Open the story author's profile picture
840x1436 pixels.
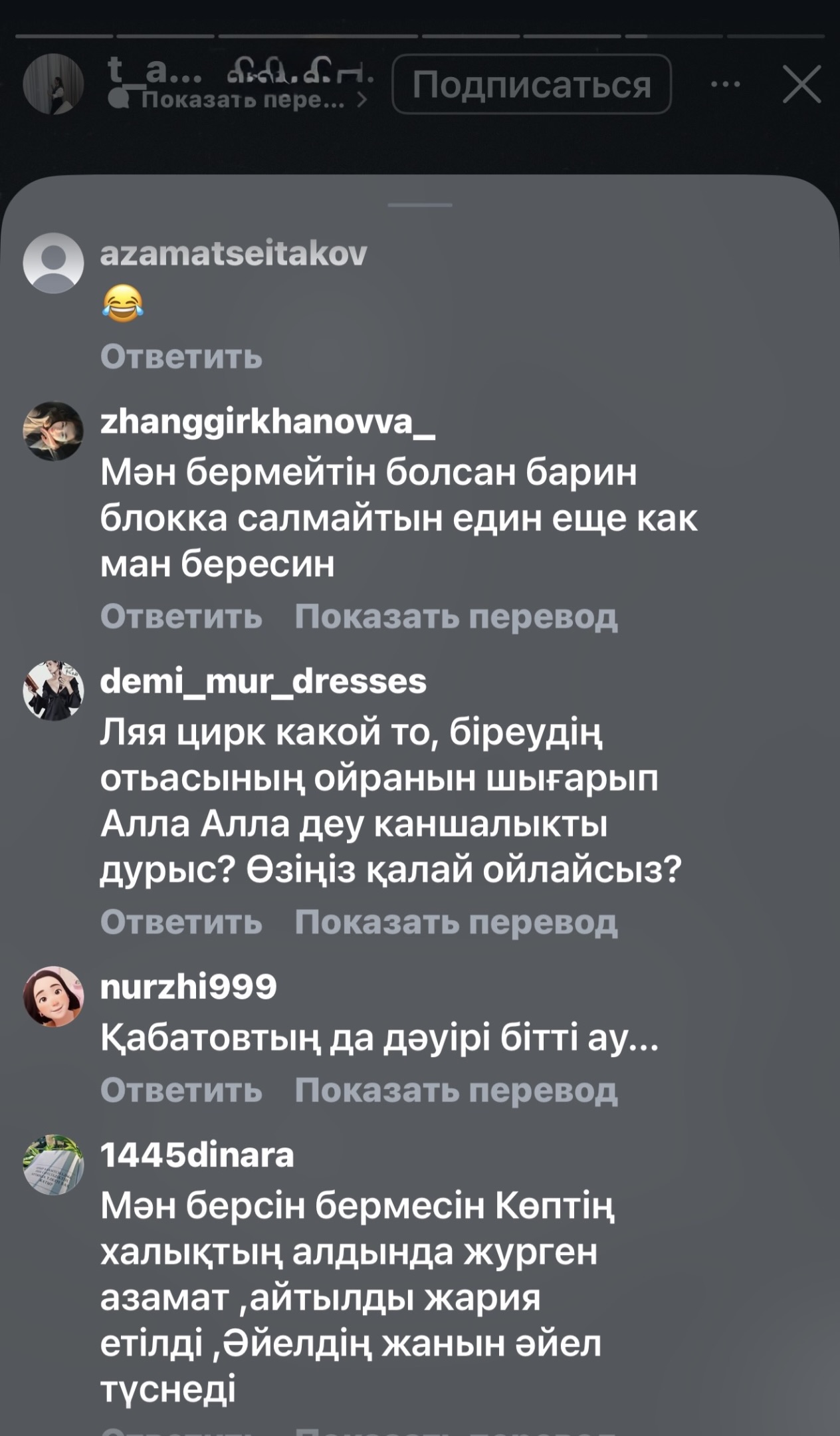tap(53, 84)
